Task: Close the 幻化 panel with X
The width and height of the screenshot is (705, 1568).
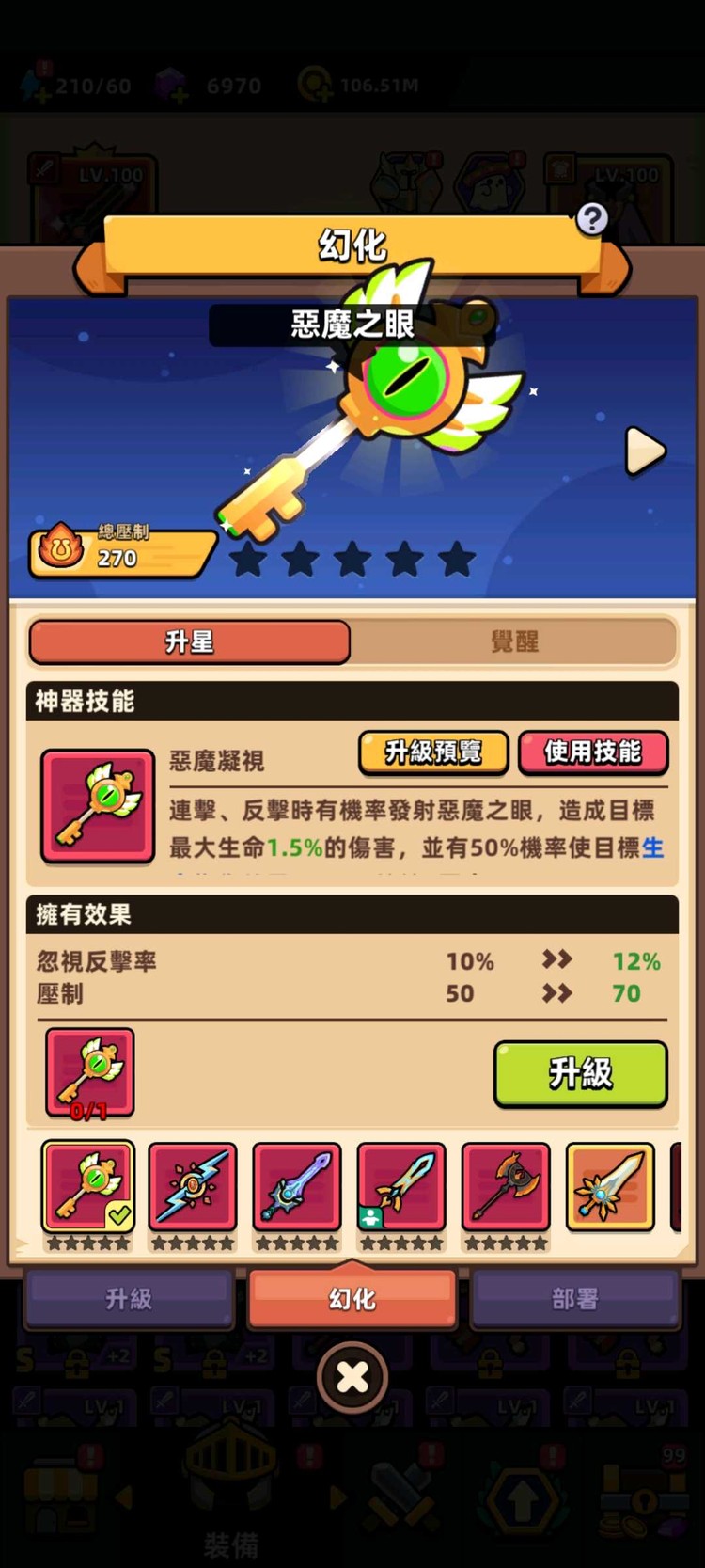Action: (352, 1378)
